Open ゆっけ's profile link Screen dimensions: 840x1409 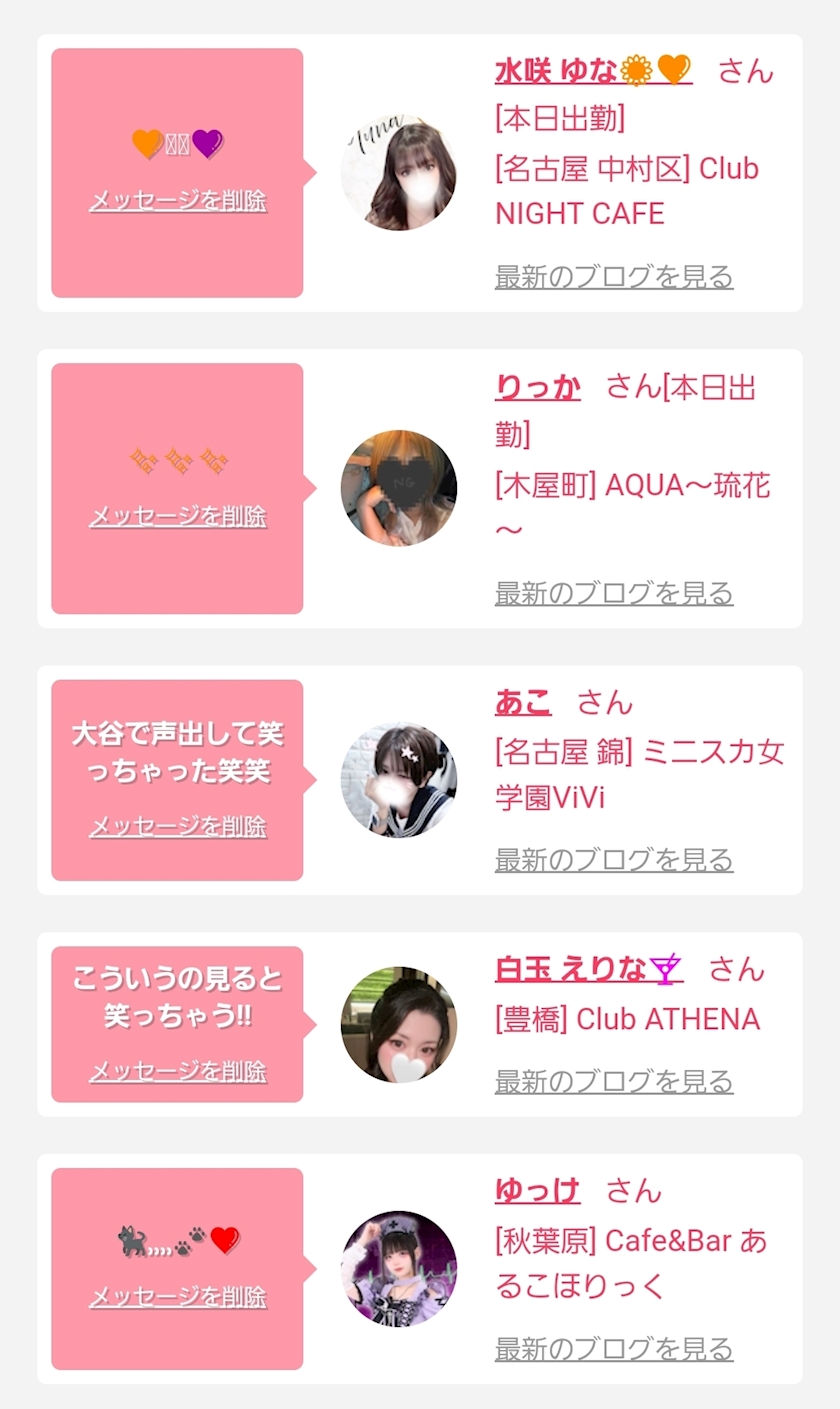pyautogui.click(x=538, y=1191)
